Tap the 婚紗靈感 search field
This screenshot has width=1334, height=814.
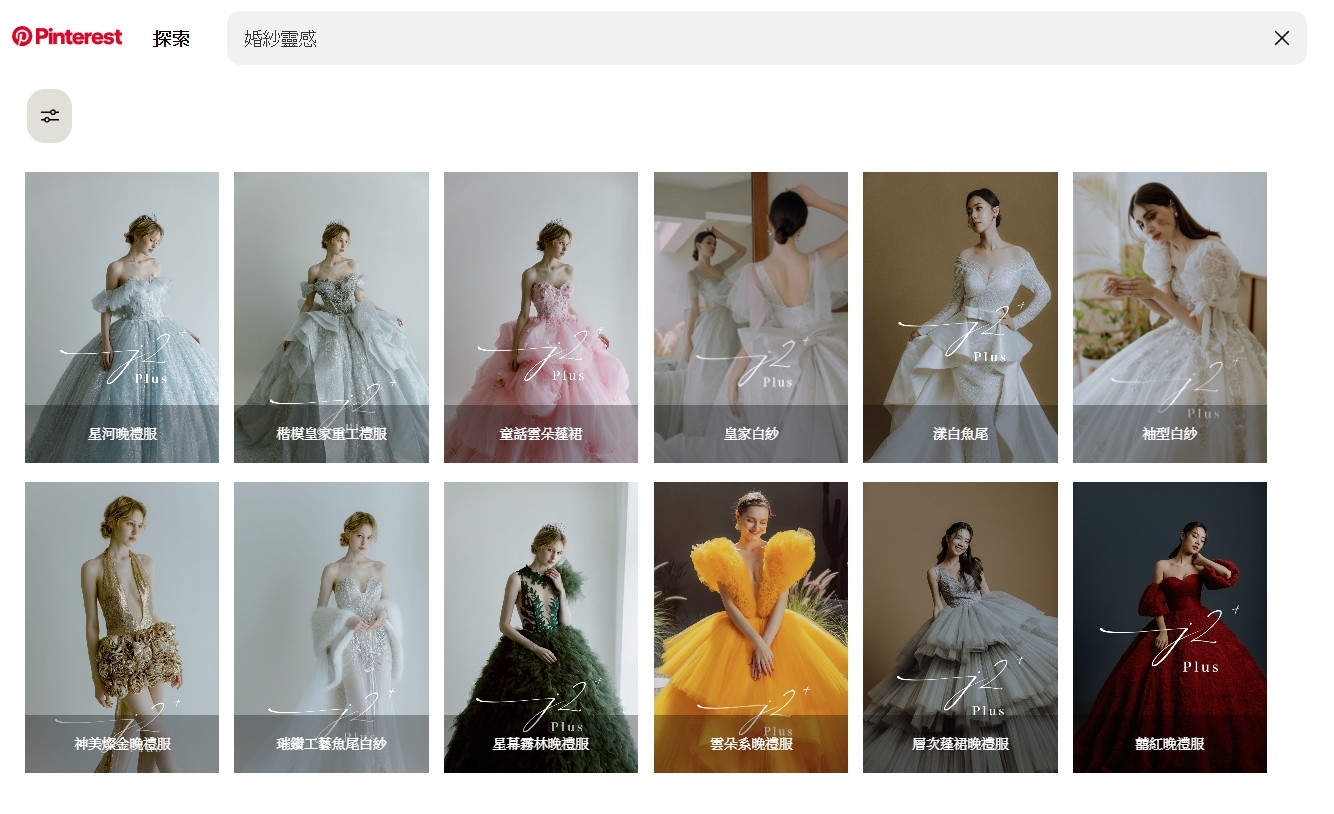click(x=740, y=38)
